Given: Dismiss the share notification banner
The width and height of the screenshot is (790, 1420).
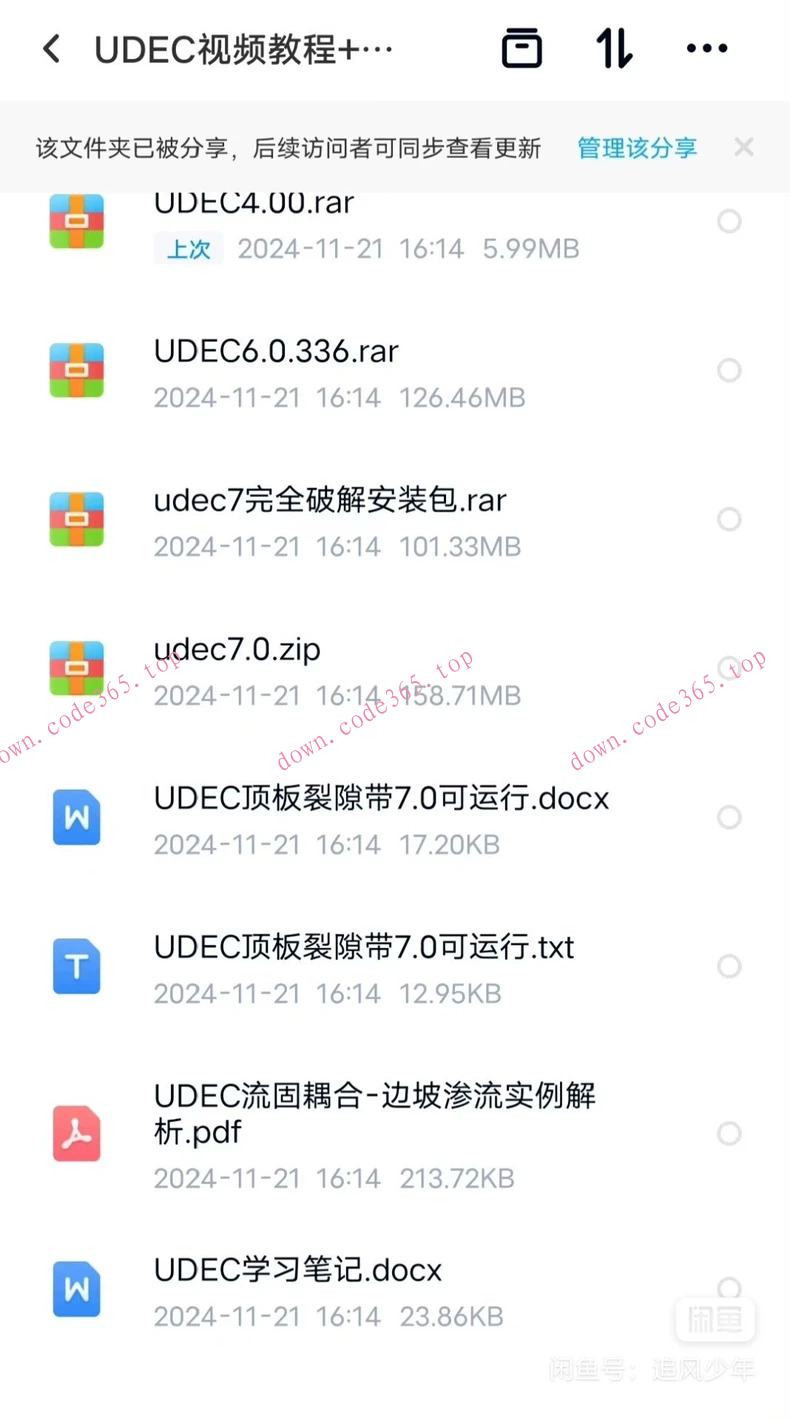Looking at the screenshot, I should pos(744,147).
